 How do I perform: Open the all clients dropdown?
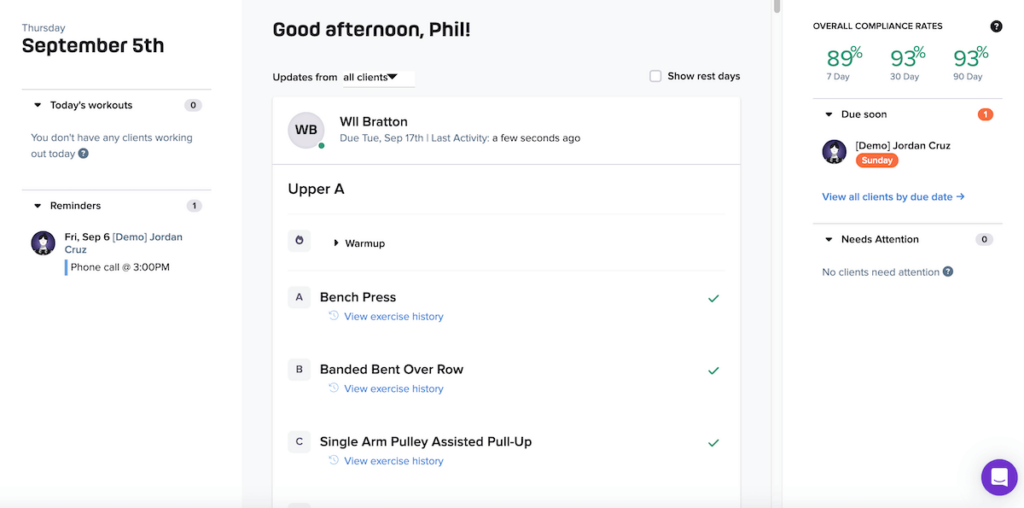coord(372,77)
